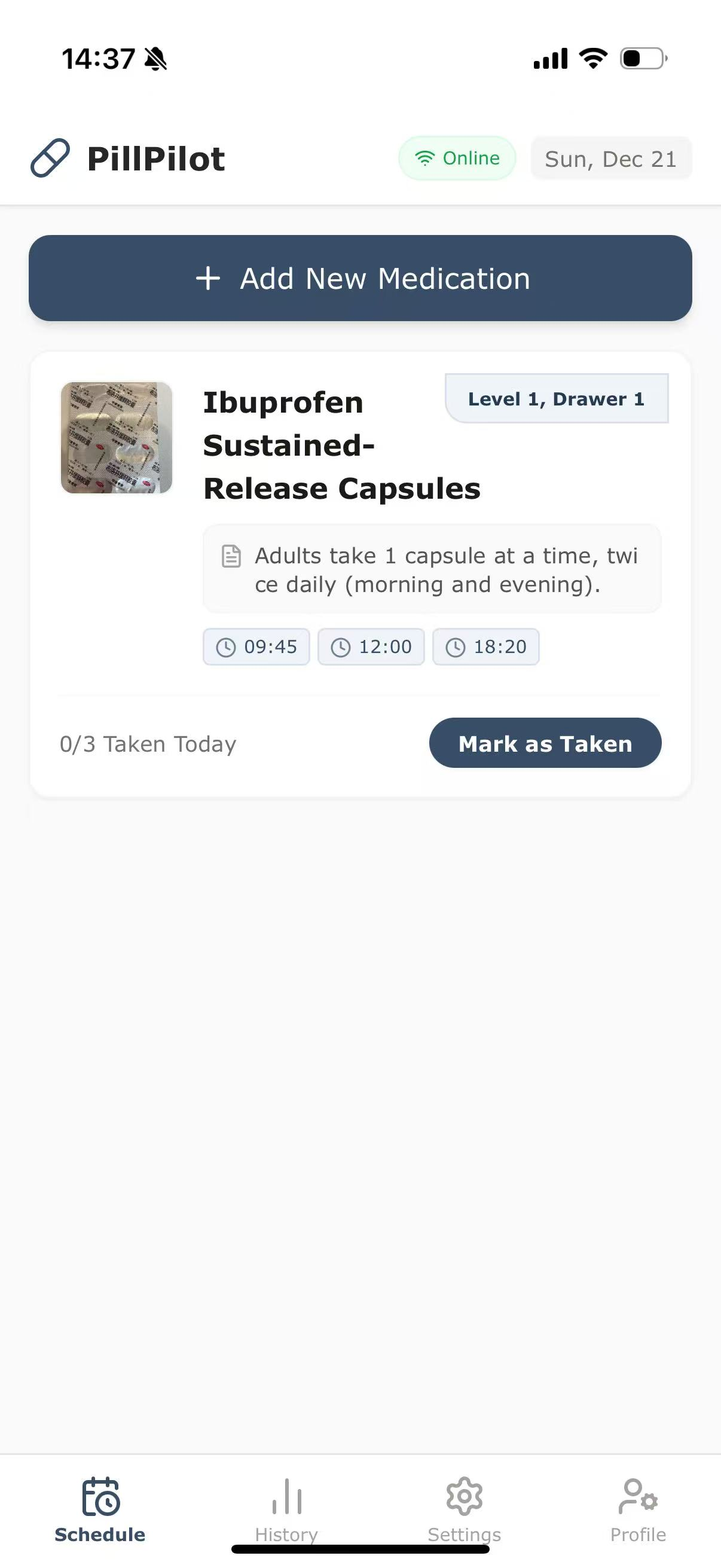Click the Online connection status badge

coord(457,158)
